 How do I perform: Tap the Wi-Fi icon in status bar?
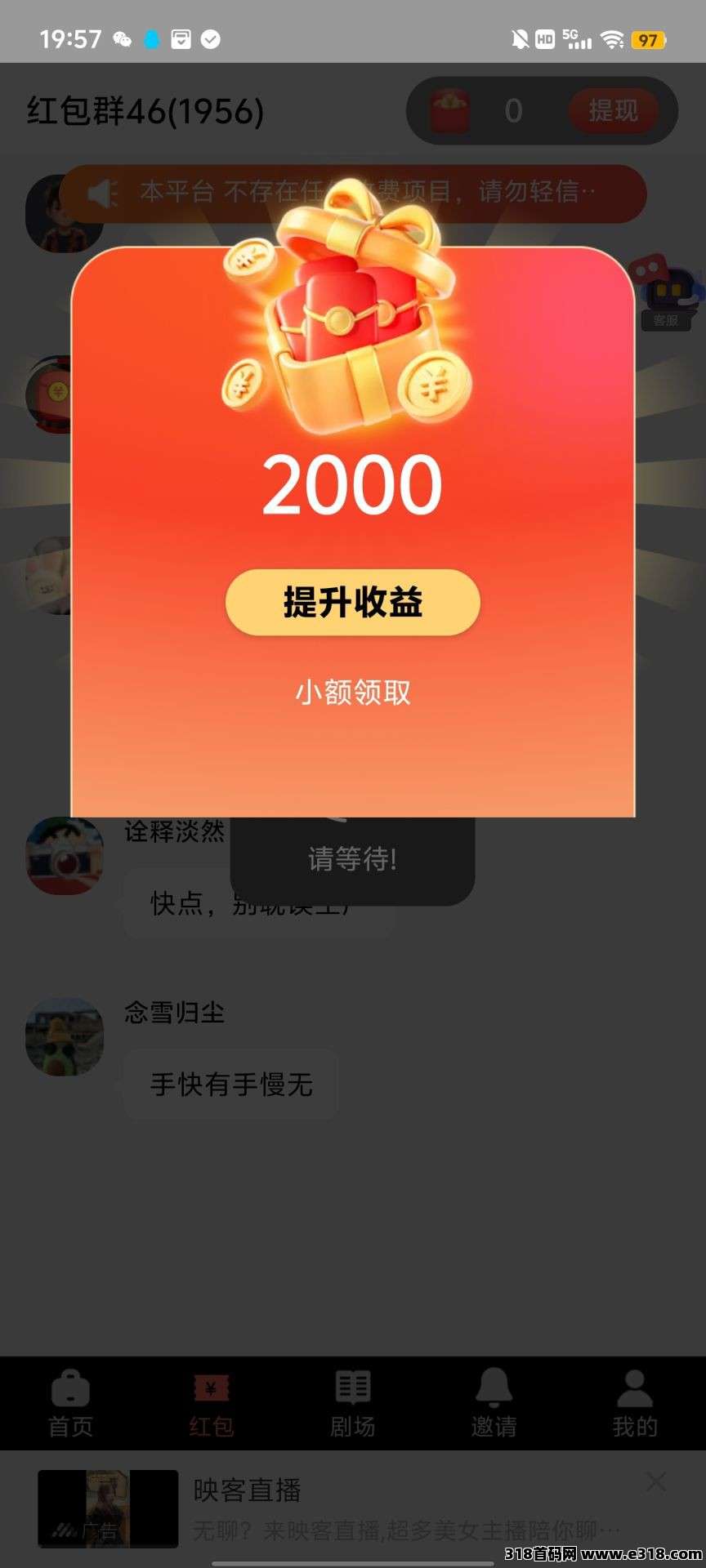pos(611,38)
